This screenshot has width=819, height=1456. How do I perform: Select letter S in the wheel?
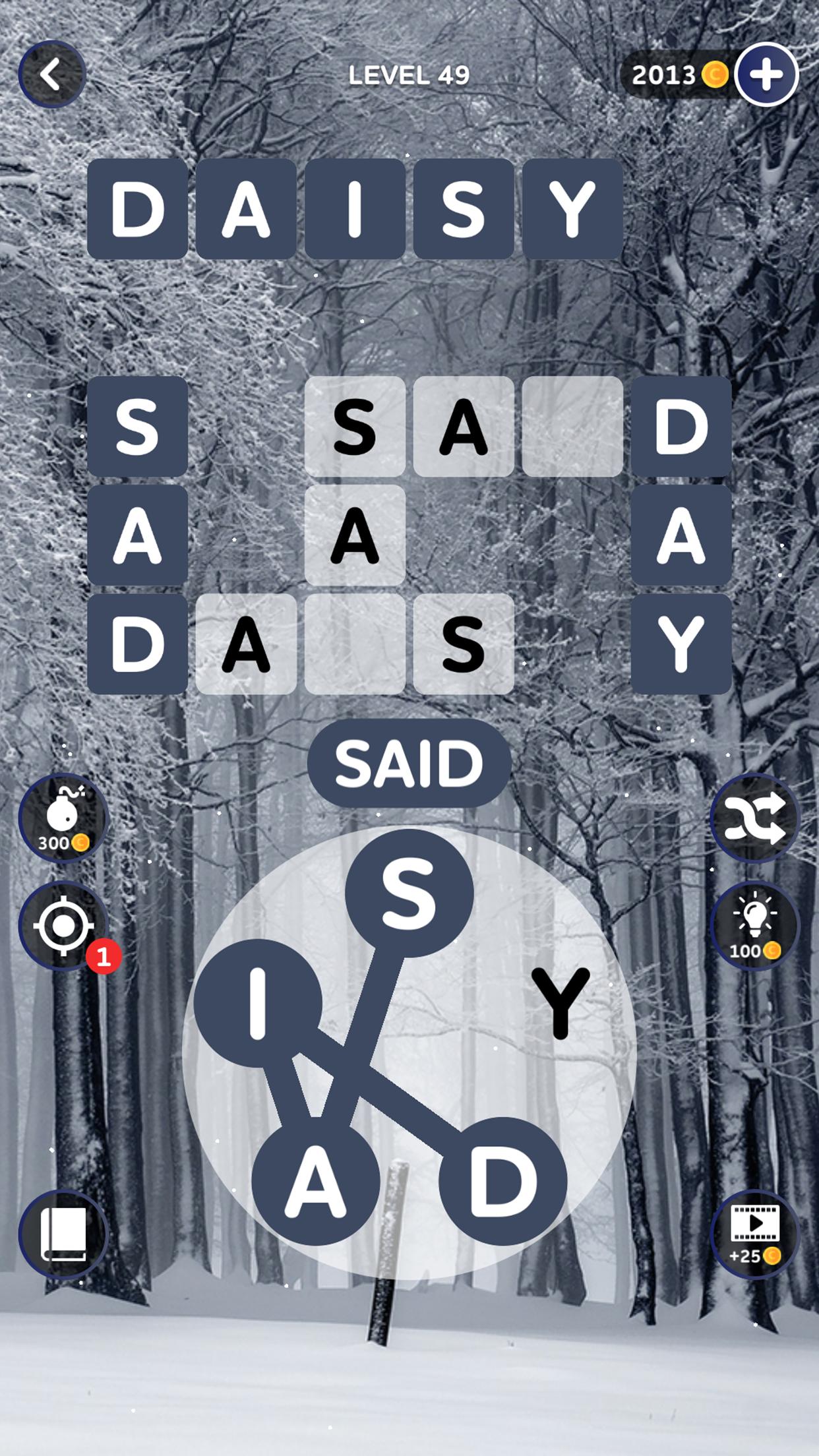point(409,893)
